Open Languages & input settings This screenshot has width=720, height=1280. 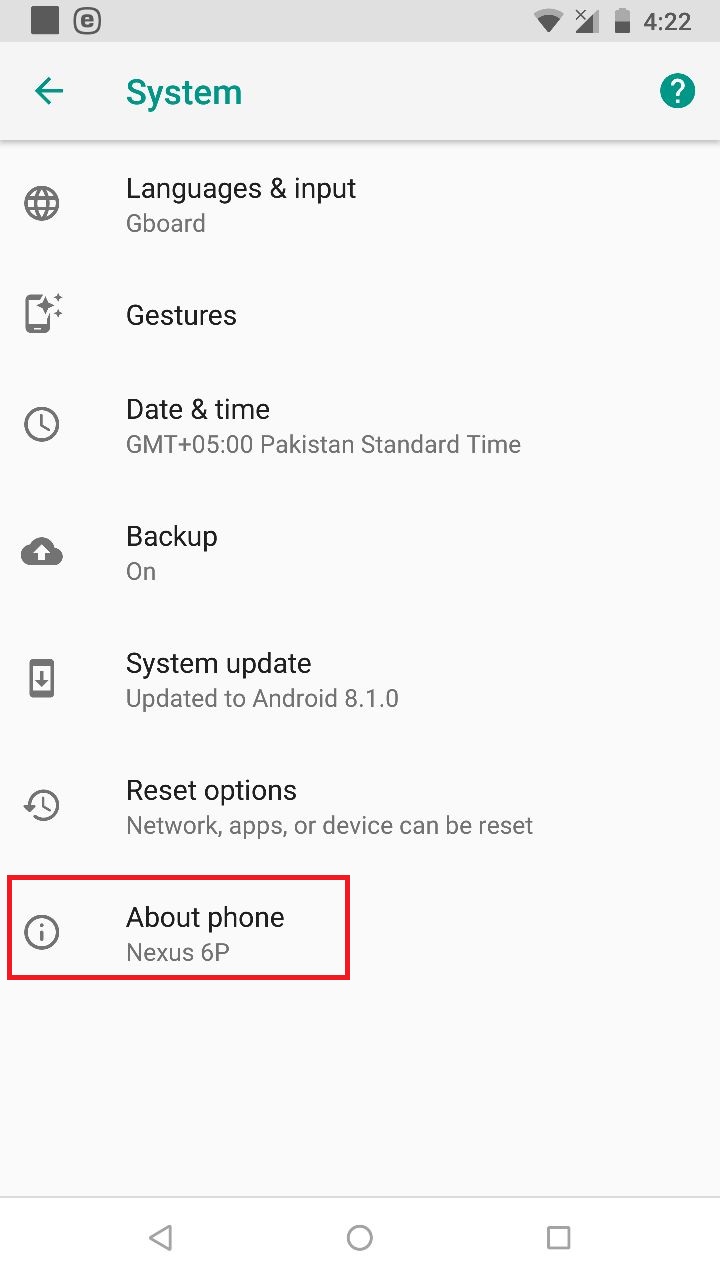[360, 205]
